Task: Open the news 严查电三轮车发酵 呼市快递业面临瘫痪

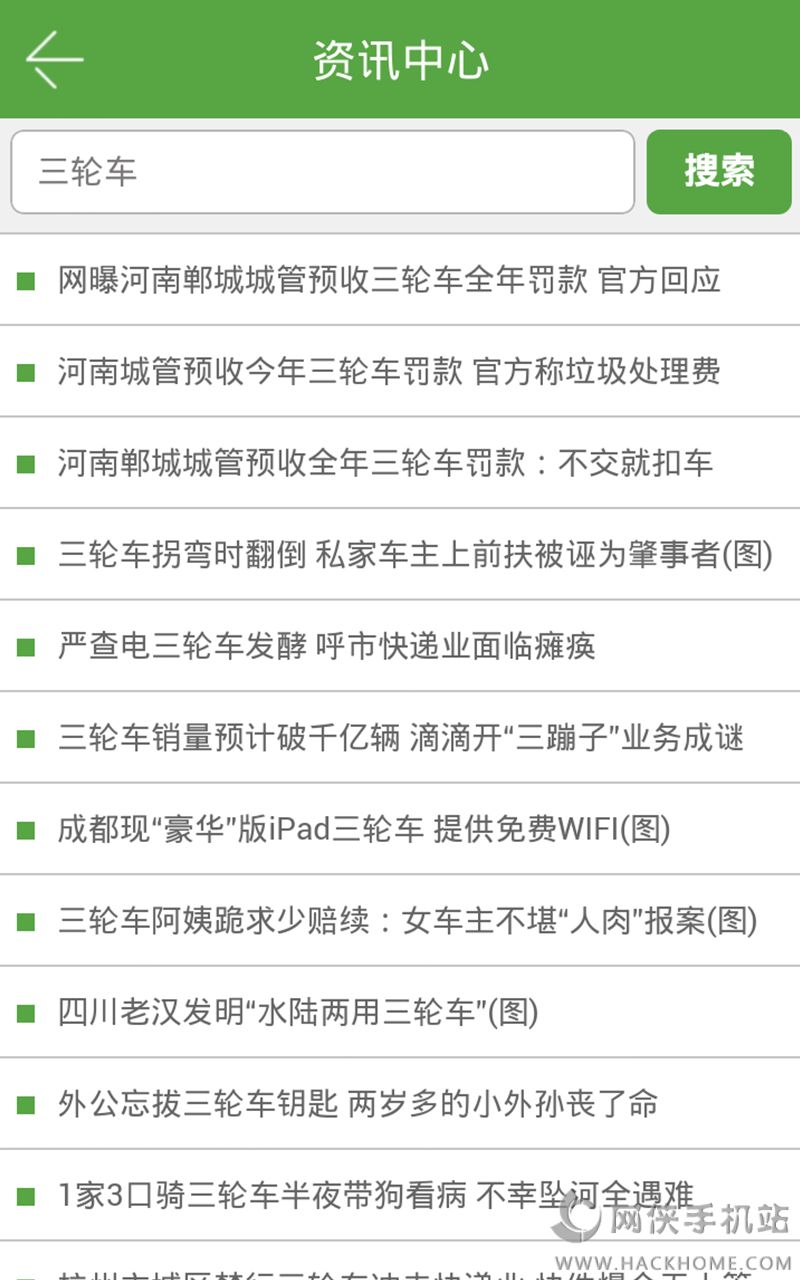Action: point(327,647)
